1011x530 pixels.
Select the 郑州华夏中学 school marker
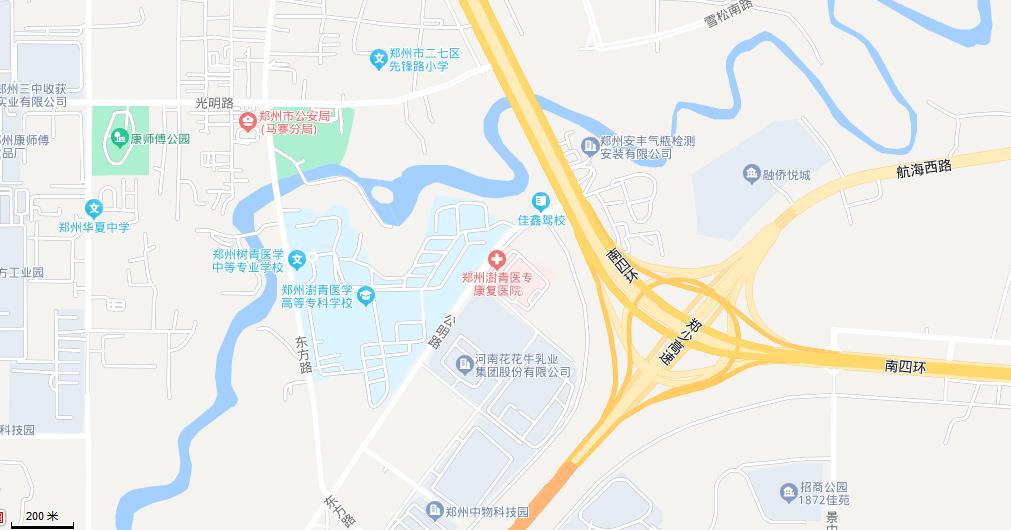[x=93, y=209]
